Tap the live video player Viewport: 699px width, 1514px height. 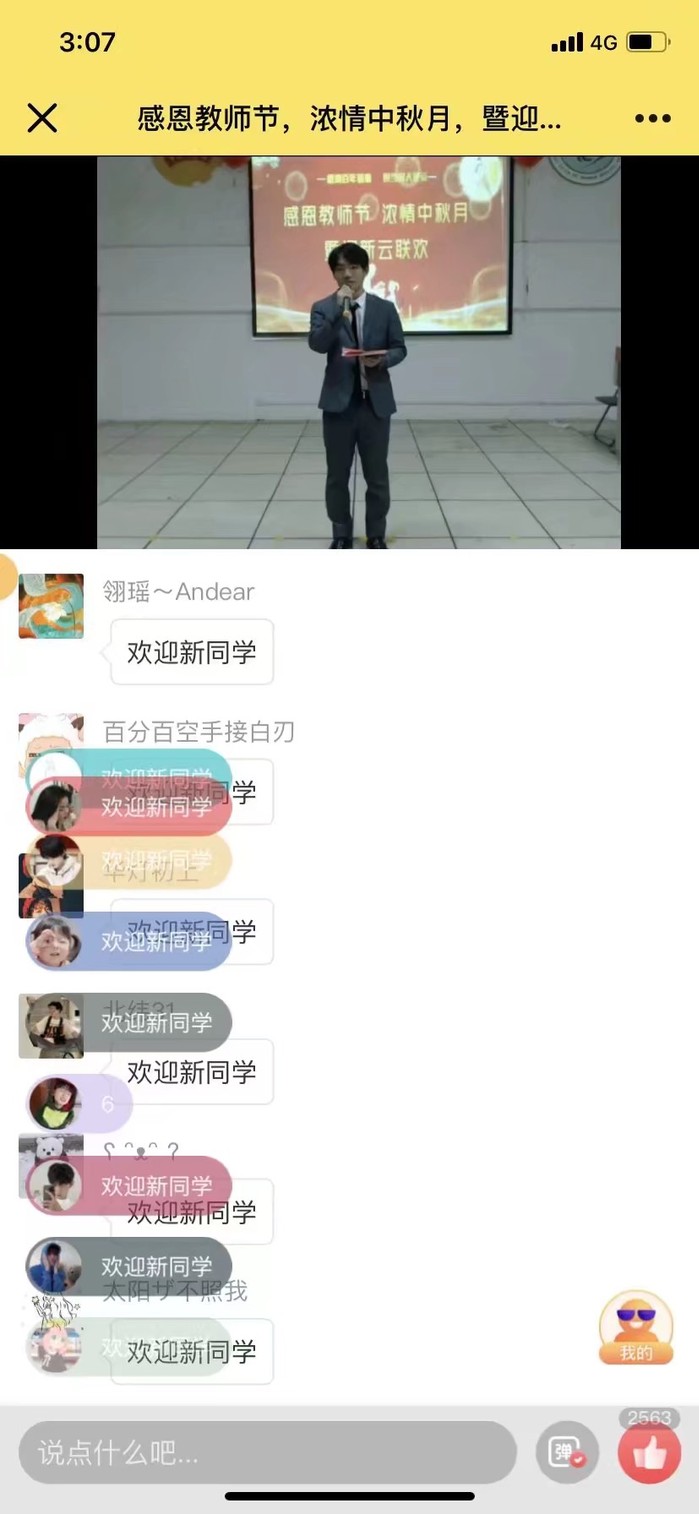[x=358, y=352]
